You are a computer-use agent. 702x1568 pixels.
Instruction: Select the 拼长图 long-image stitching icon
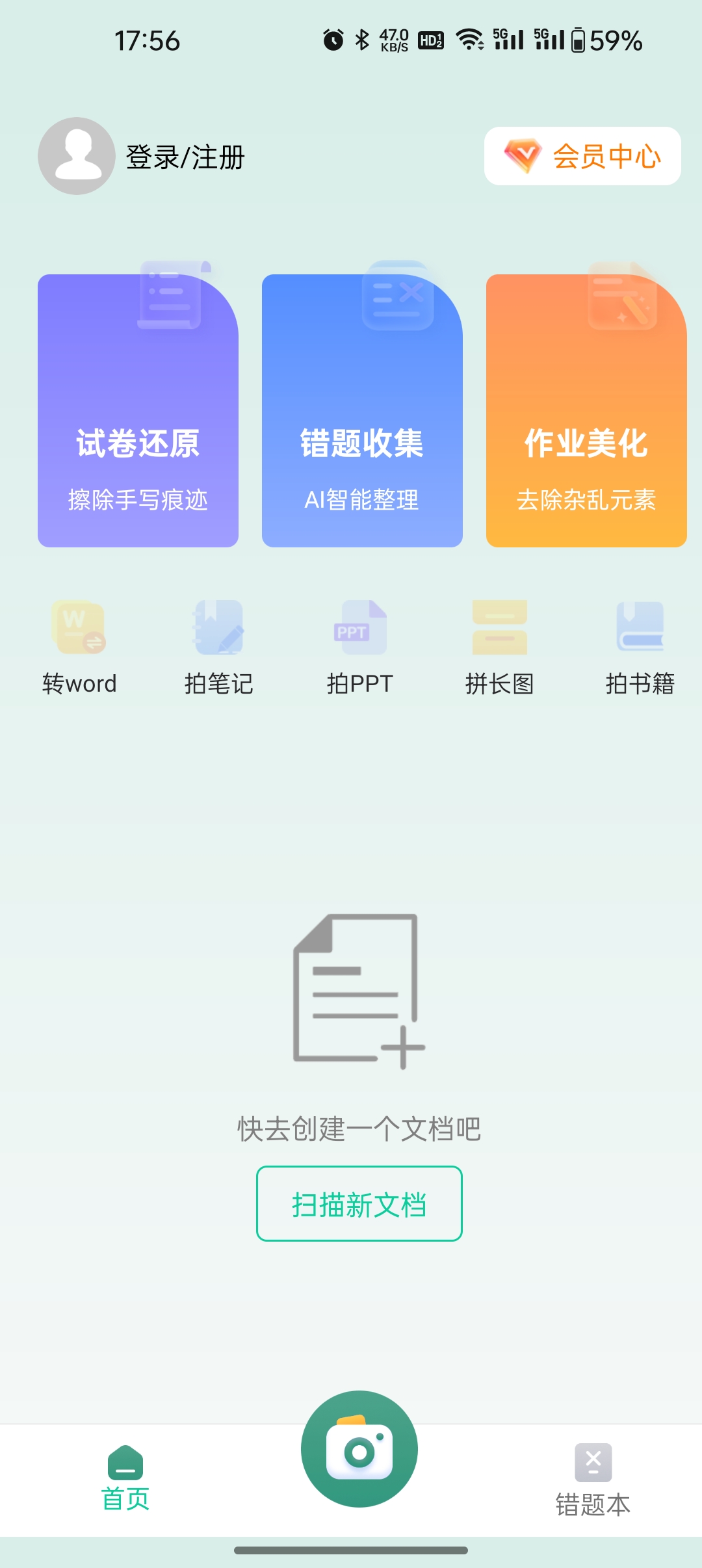tap(500, 627)
